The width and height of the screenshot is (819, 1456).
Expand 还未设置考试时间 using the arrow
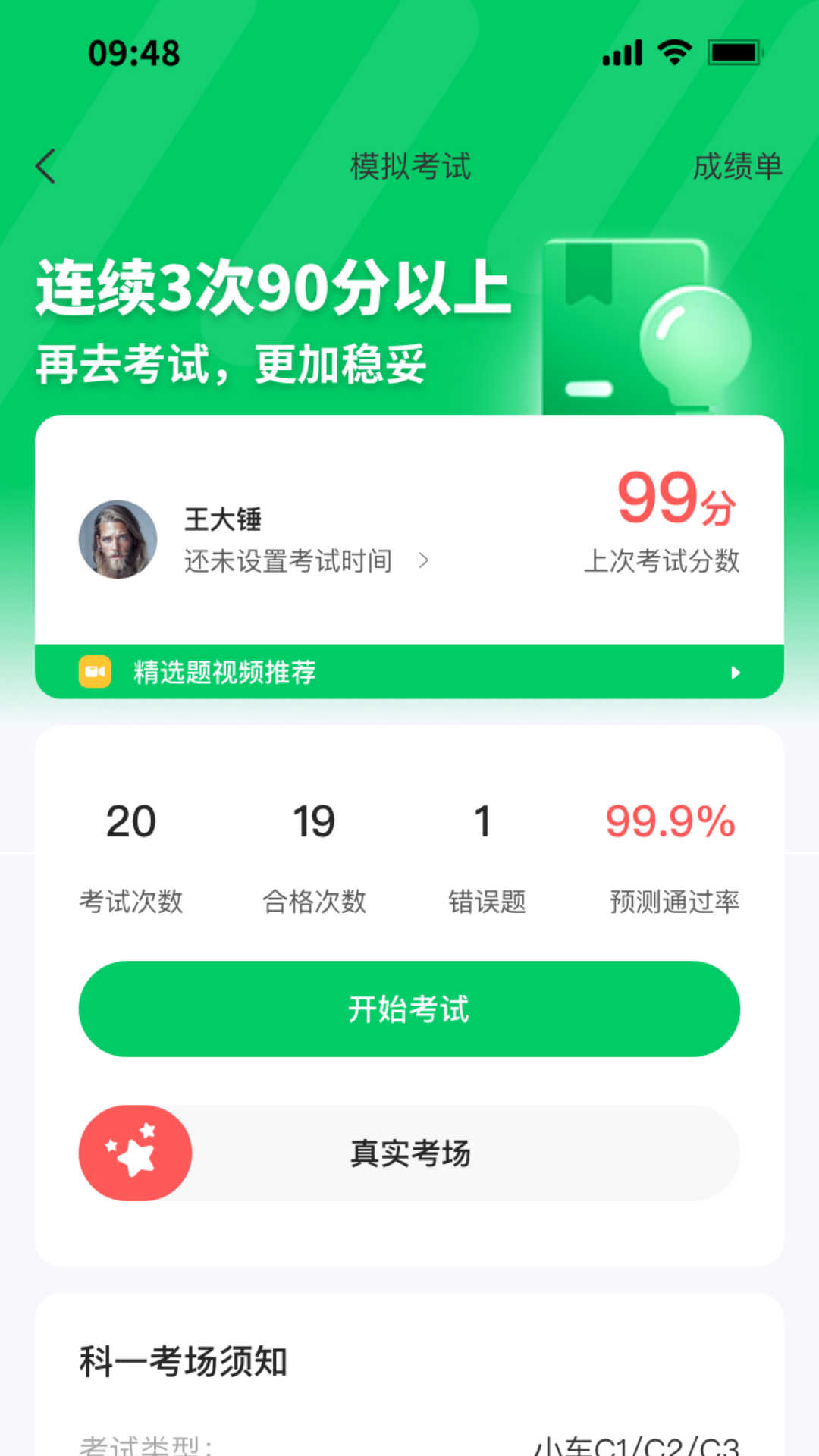tap(425, 561)
